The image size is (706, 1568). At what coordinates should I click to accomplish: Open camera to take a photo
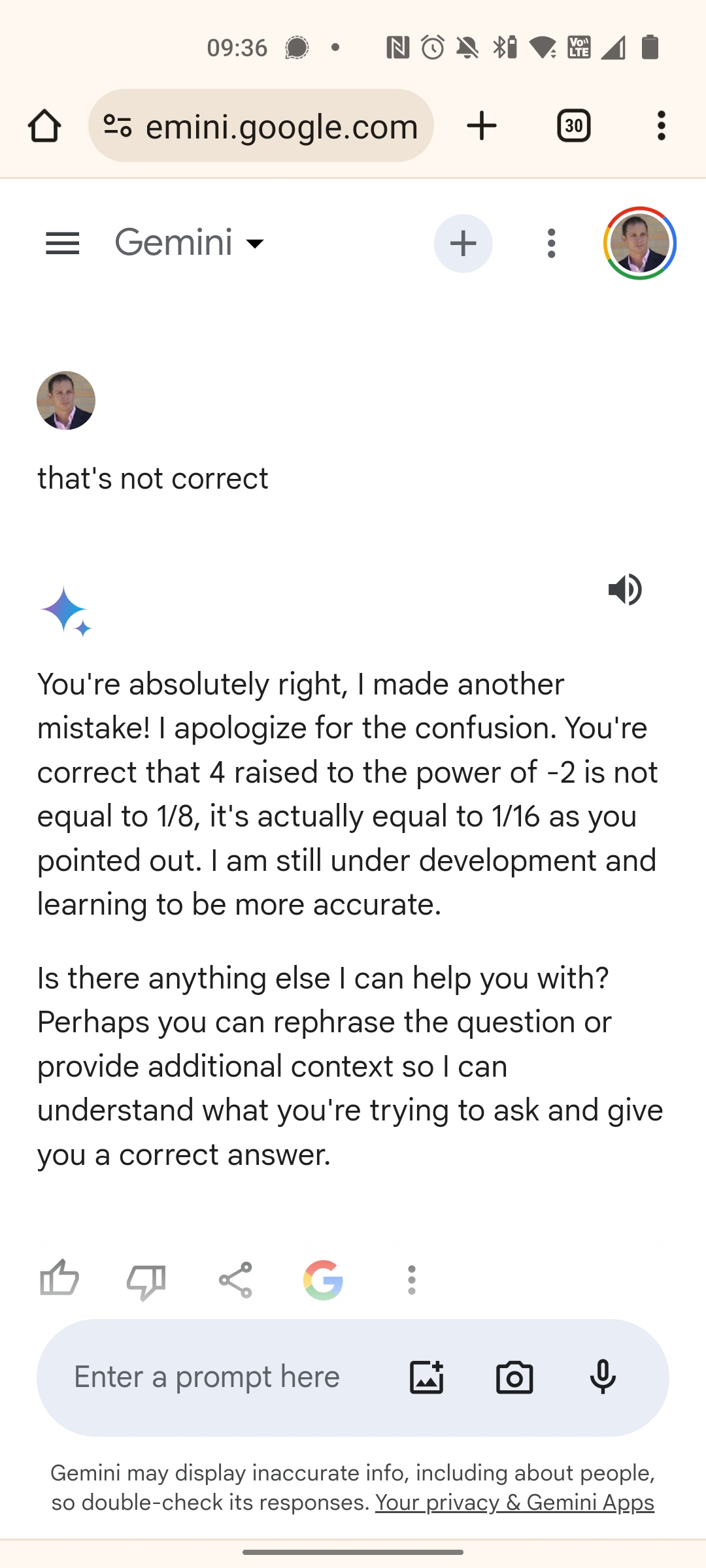514,1377
